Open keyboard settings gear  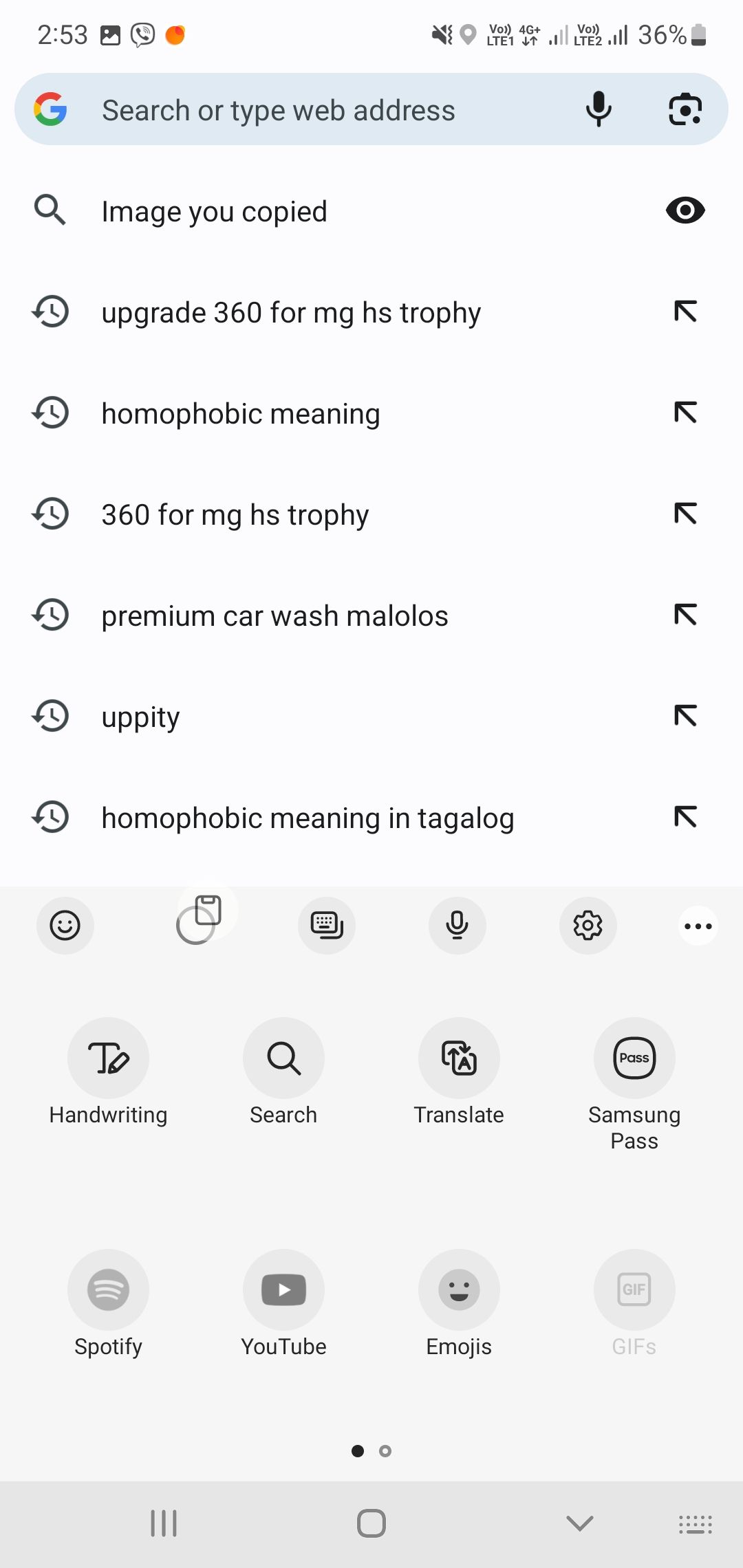click(x=588, y=926)
